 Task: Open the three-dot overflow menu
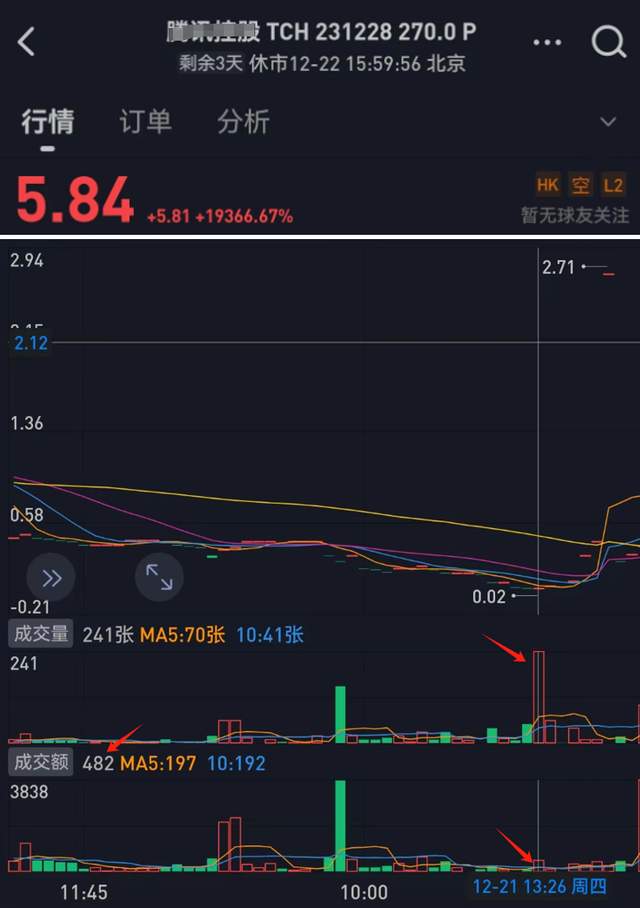pos(547,42)
